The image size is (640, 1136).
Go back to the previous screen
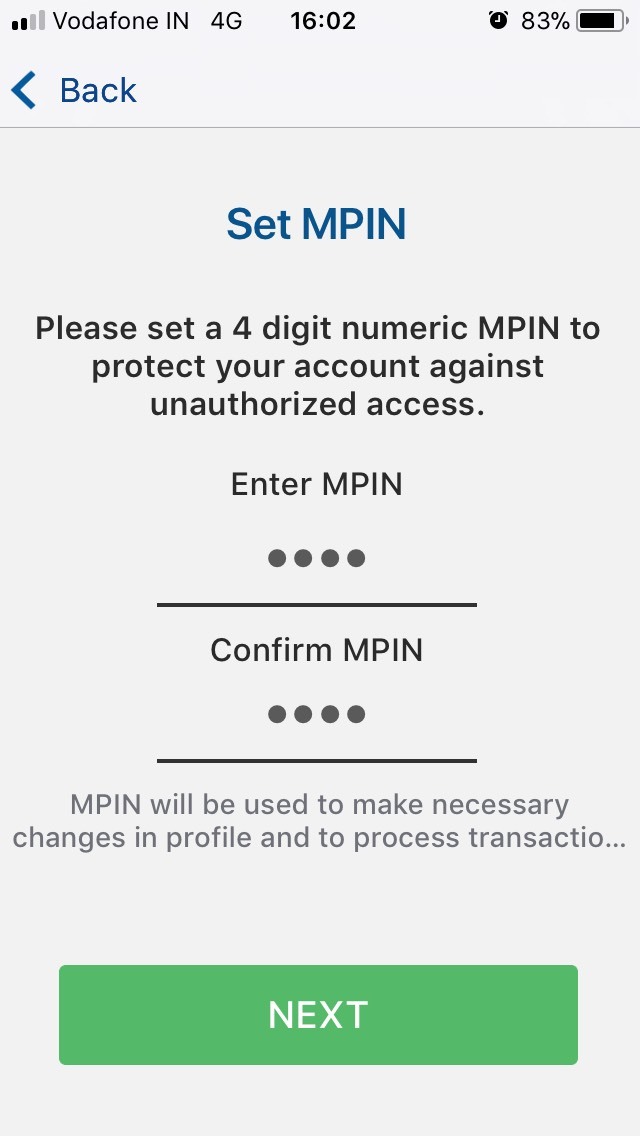click(x=74, y=91)
